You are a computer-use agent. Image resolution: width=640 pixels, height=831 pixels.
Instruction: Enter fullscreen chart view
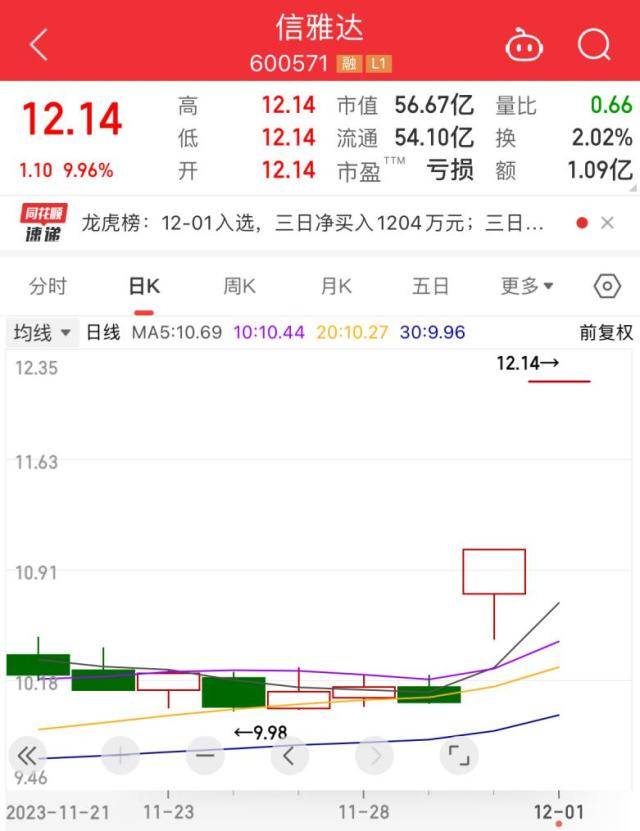coord(458,755)
